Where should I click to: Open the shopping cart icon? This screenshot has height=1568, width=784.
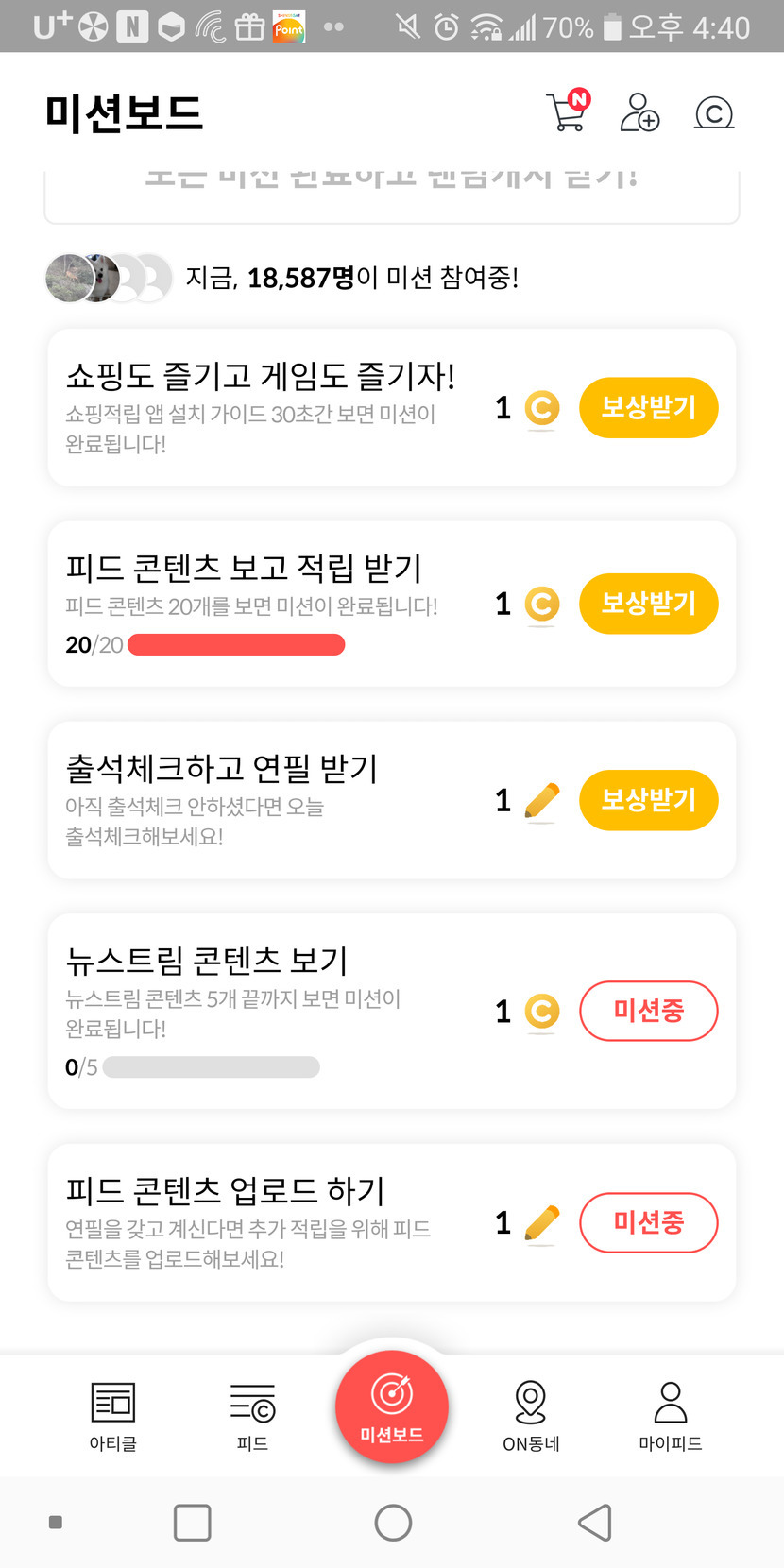tap(567, 112)
